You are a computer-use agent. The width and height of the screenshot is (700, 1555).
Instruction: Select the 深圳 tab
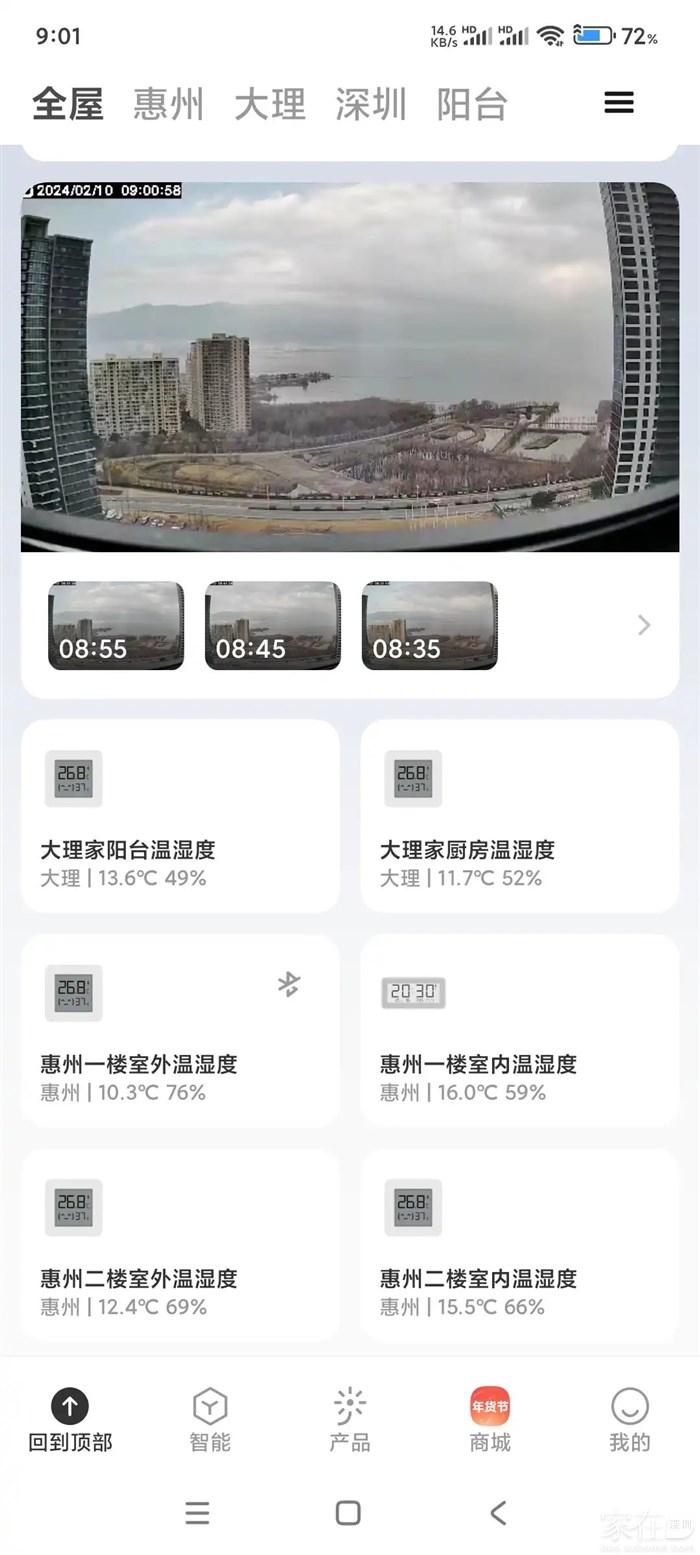pyautogui.click(x=371, y=104)
